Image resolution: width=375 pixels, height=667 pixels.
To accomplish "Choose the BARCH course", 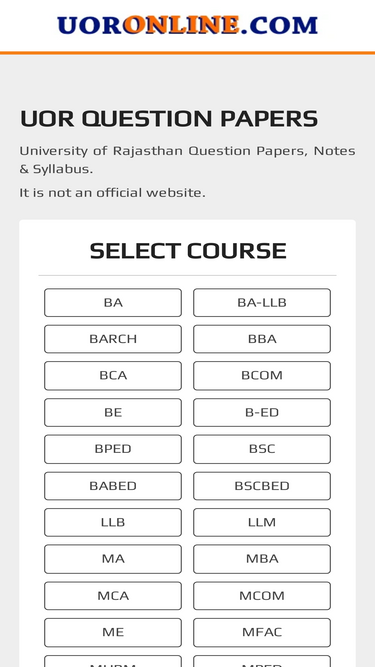I will click(x=113, y=339).
